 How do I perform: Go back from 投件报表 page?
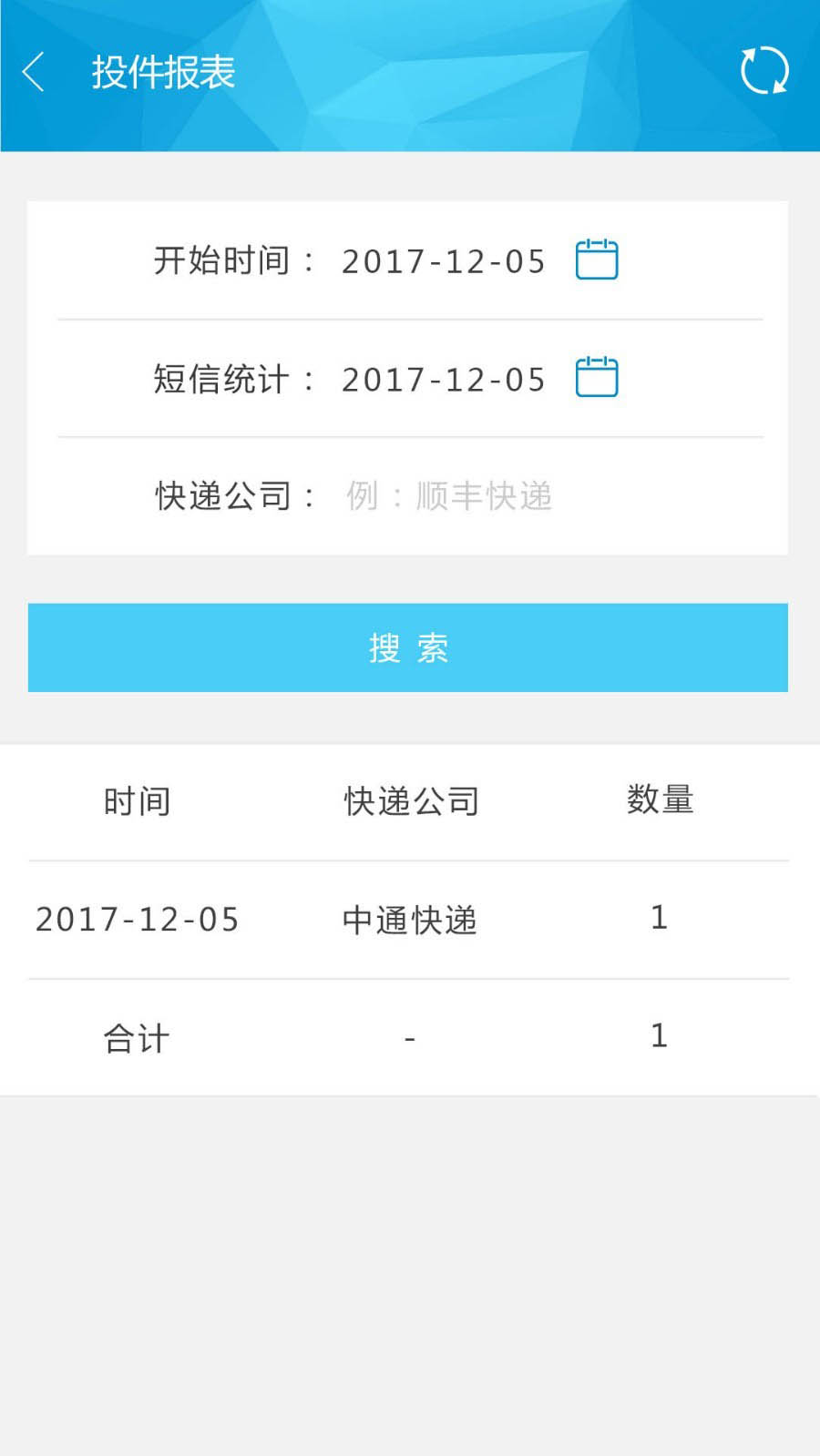coord(34,72)
